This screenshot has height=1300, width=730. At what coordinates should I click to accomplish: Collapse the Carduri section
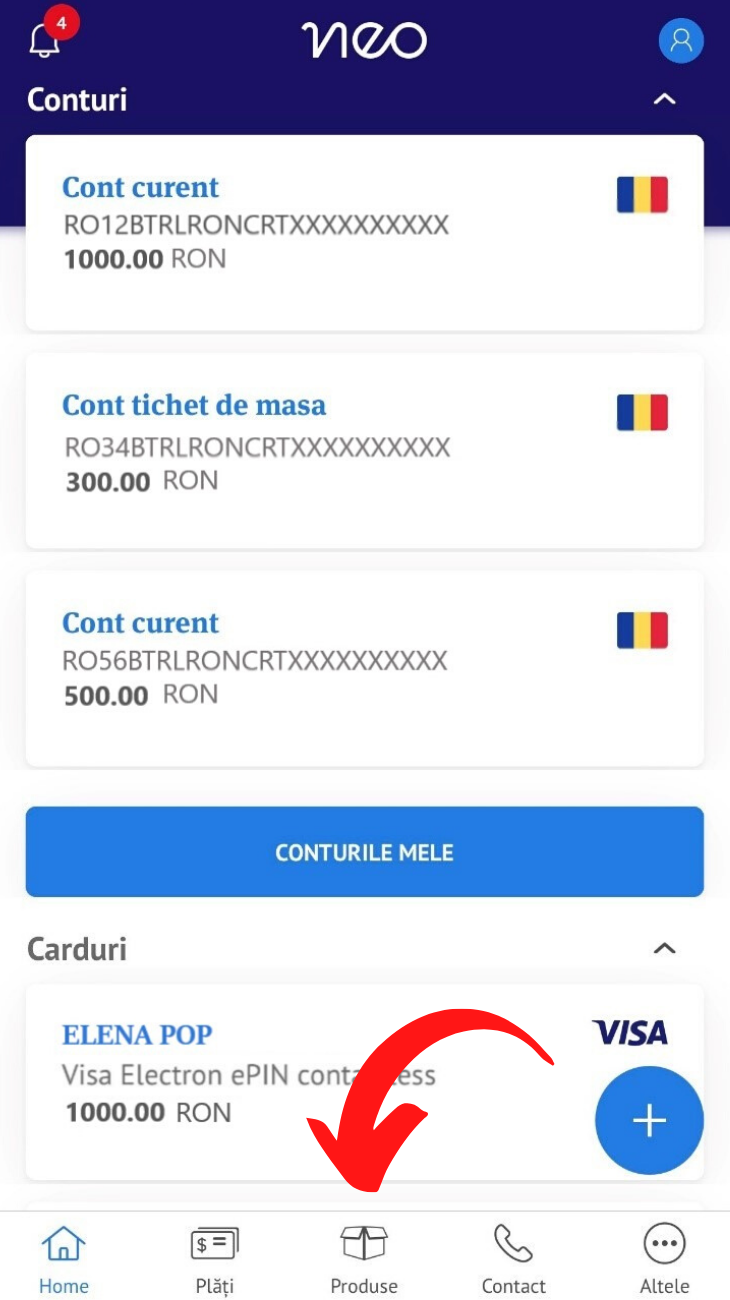pyautogui.click(x=664, y=948)
